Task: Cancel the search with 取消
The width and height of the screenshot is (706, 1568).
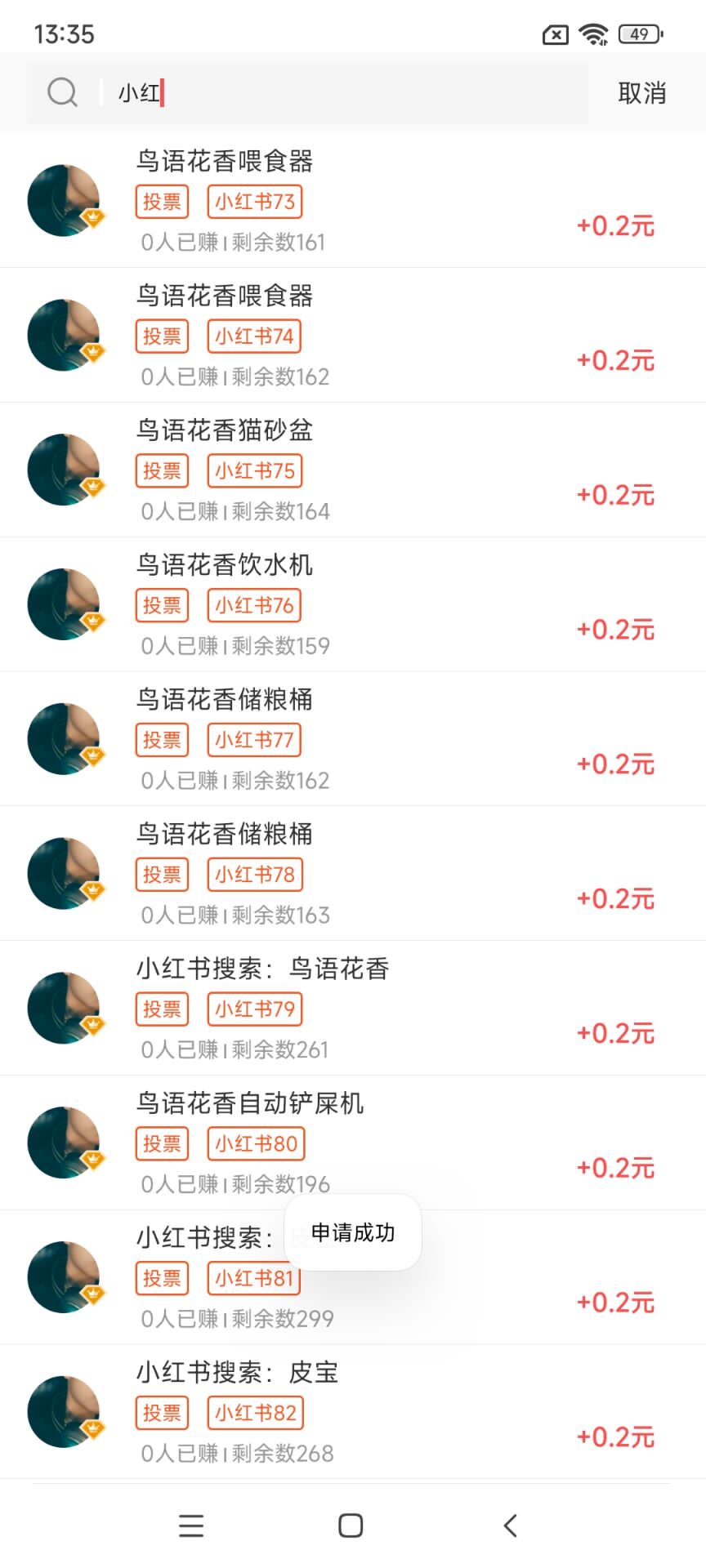Action: pyautogui.click(x=641, y=93)
